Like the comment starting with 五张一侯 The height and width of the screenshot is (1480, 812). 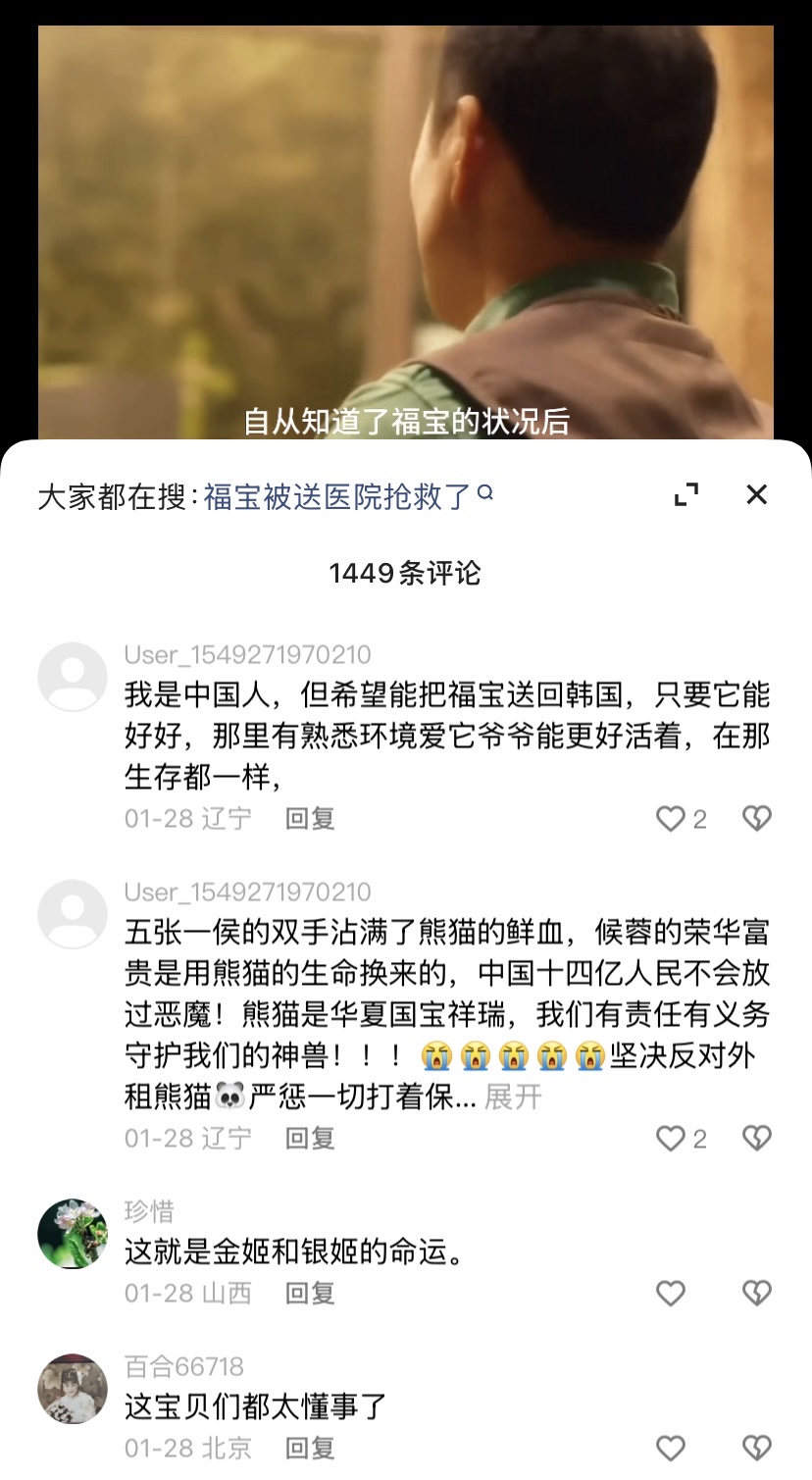[671, 1139]
